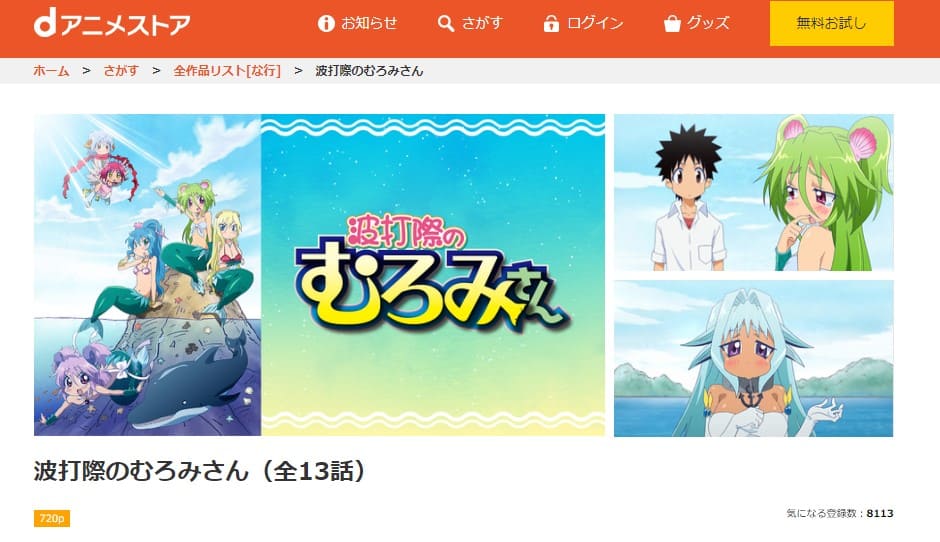Open the さがす breadcrumb link

(x=120, y=71)
